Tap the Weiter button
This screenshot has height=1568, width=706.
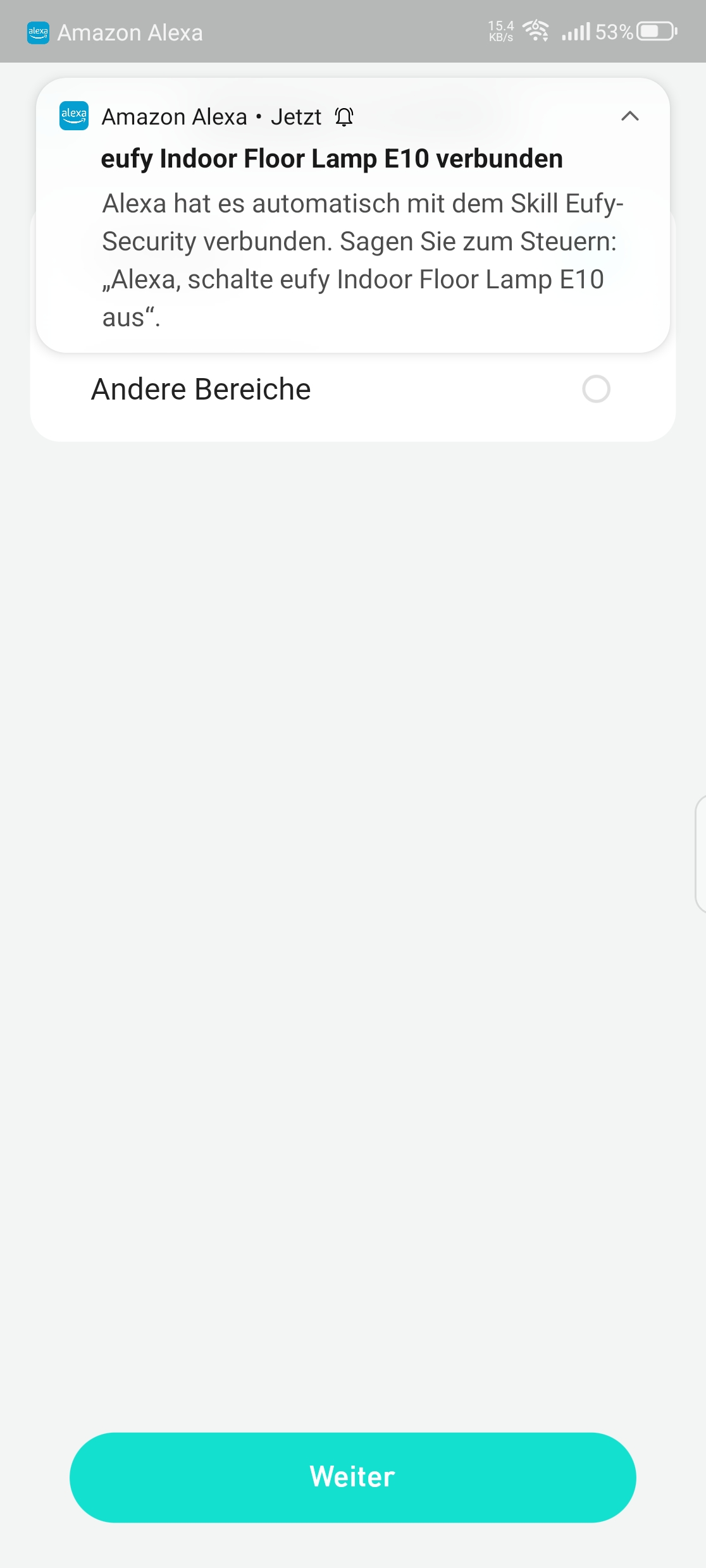(352, 1477)
